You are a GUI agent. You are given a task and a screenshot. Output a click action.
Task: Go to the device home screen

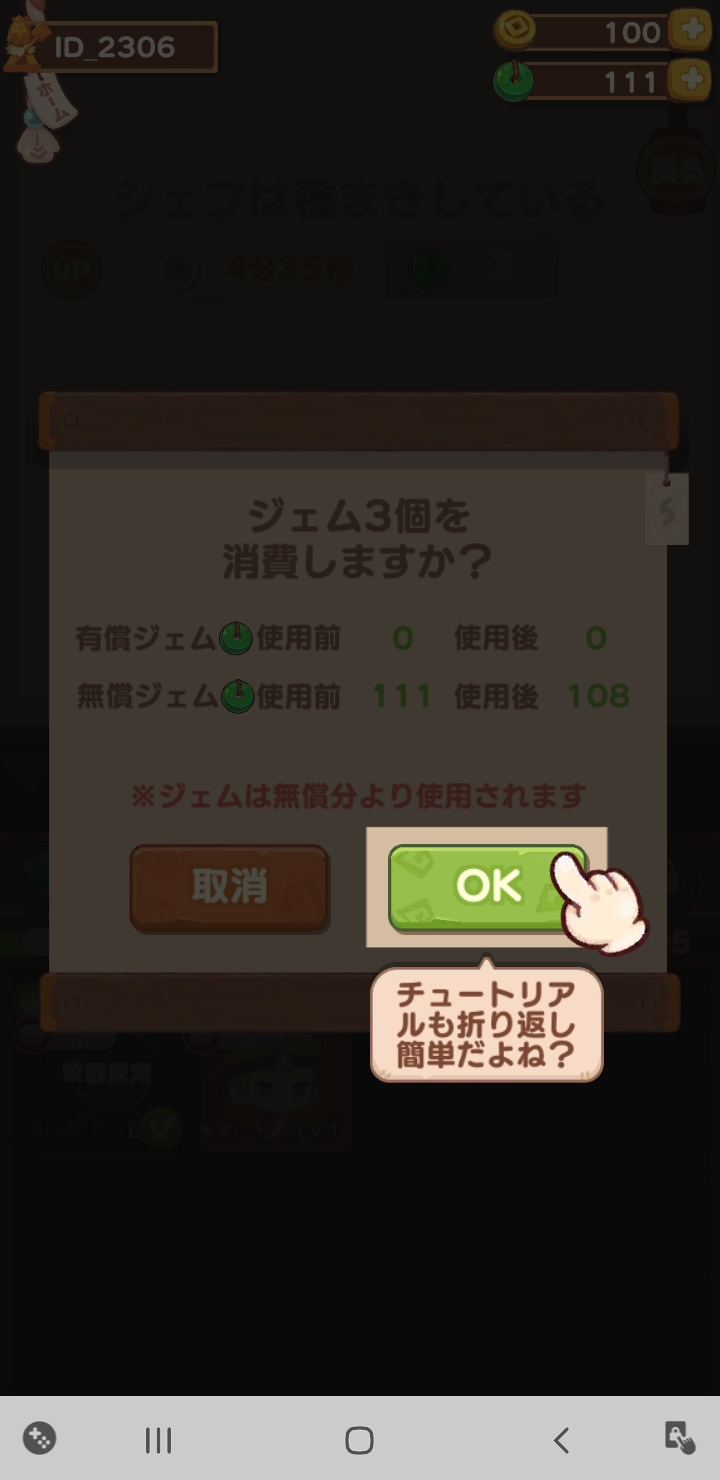click(359, 1440)
